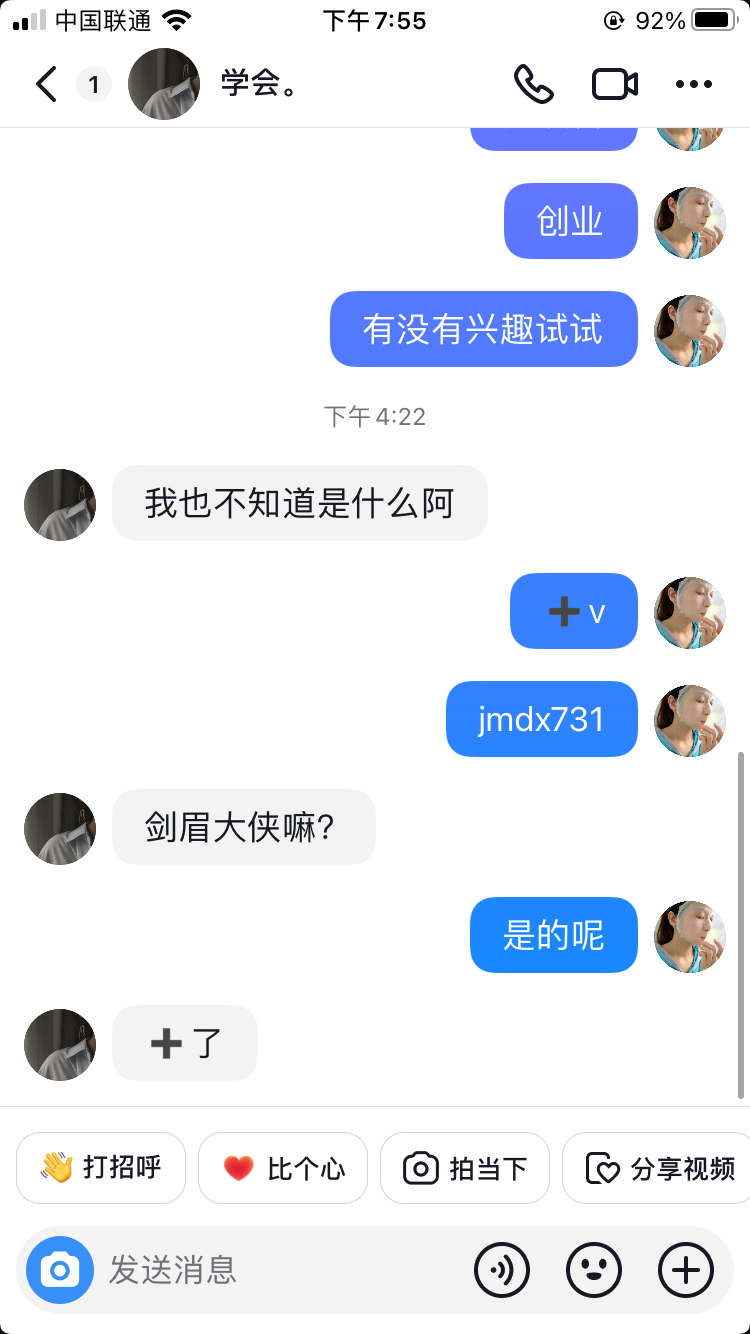750x1334 pixels.
Task: Open the camera beside the message box
Action: (x=60, y=1270)
